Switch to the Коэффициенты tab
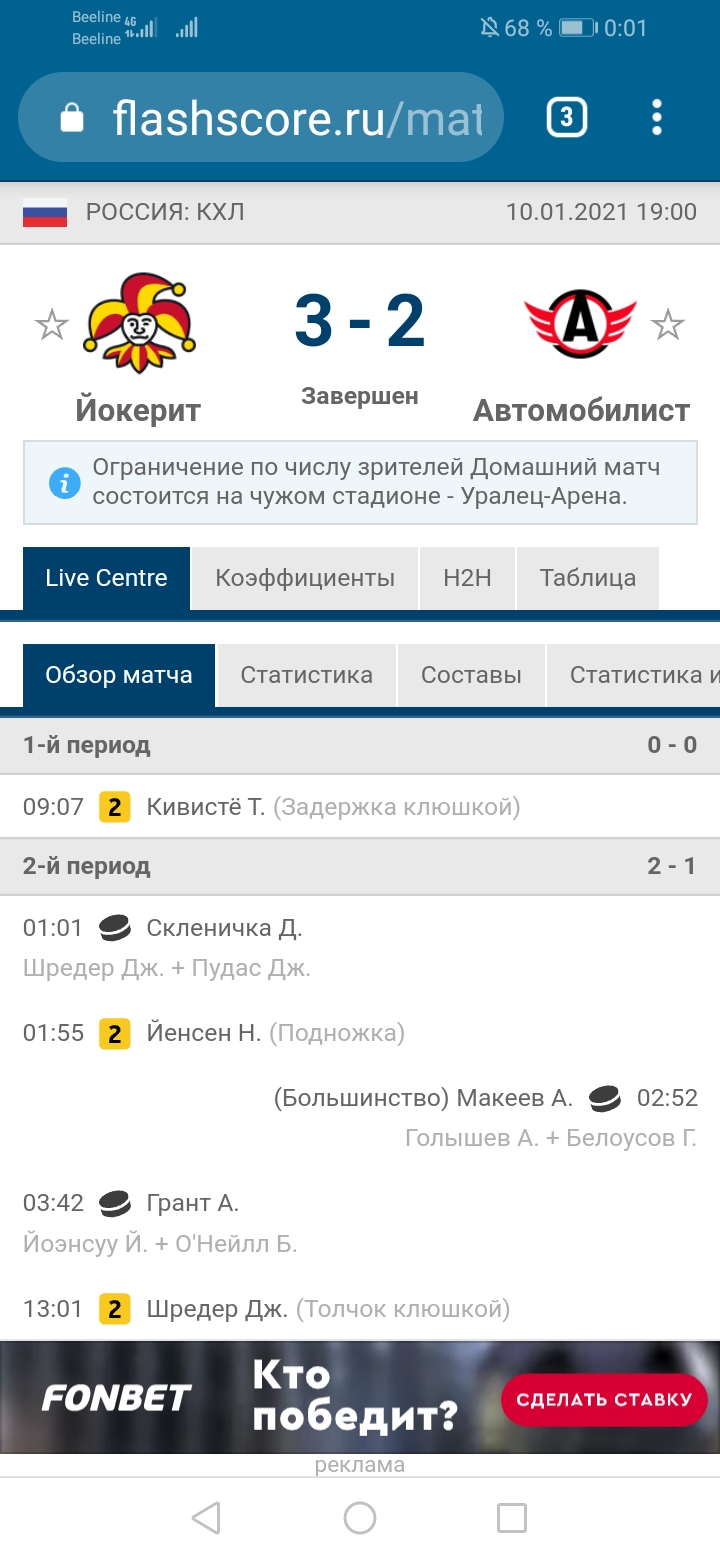The height and width of the screenshot is (1560, 720). (x=305, y=577)
